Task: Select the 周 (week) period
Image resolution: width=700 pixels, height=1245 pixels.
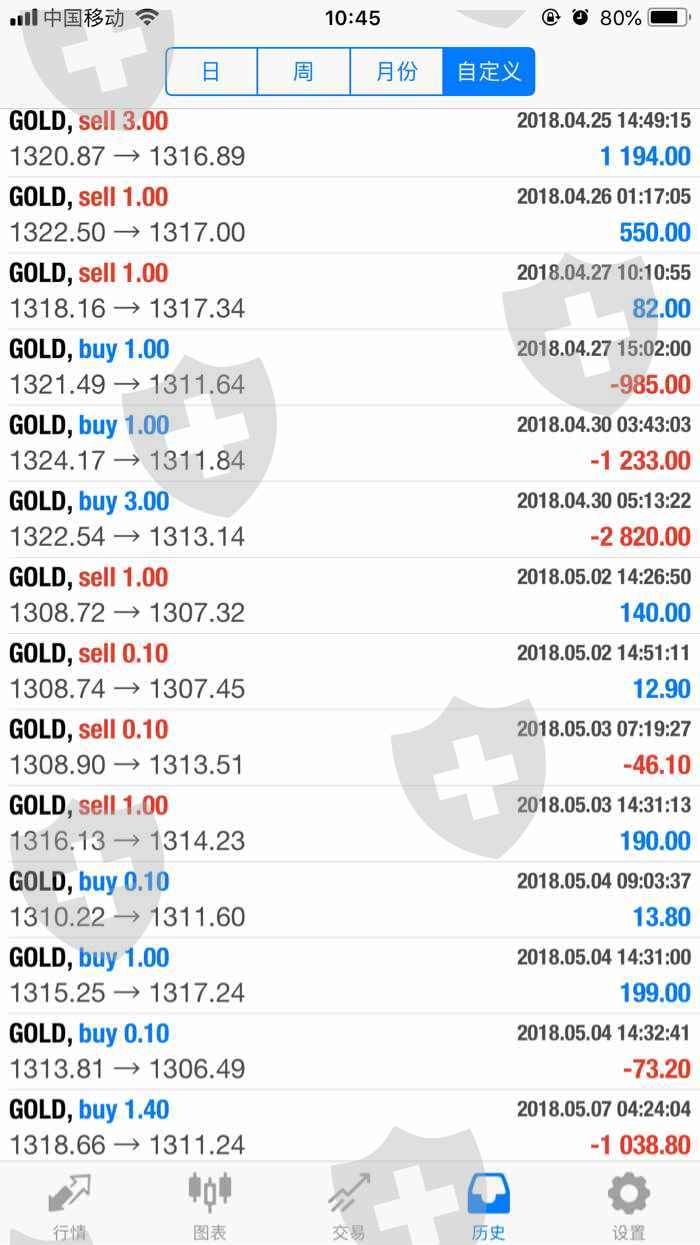Action: (x=304, y=72)
